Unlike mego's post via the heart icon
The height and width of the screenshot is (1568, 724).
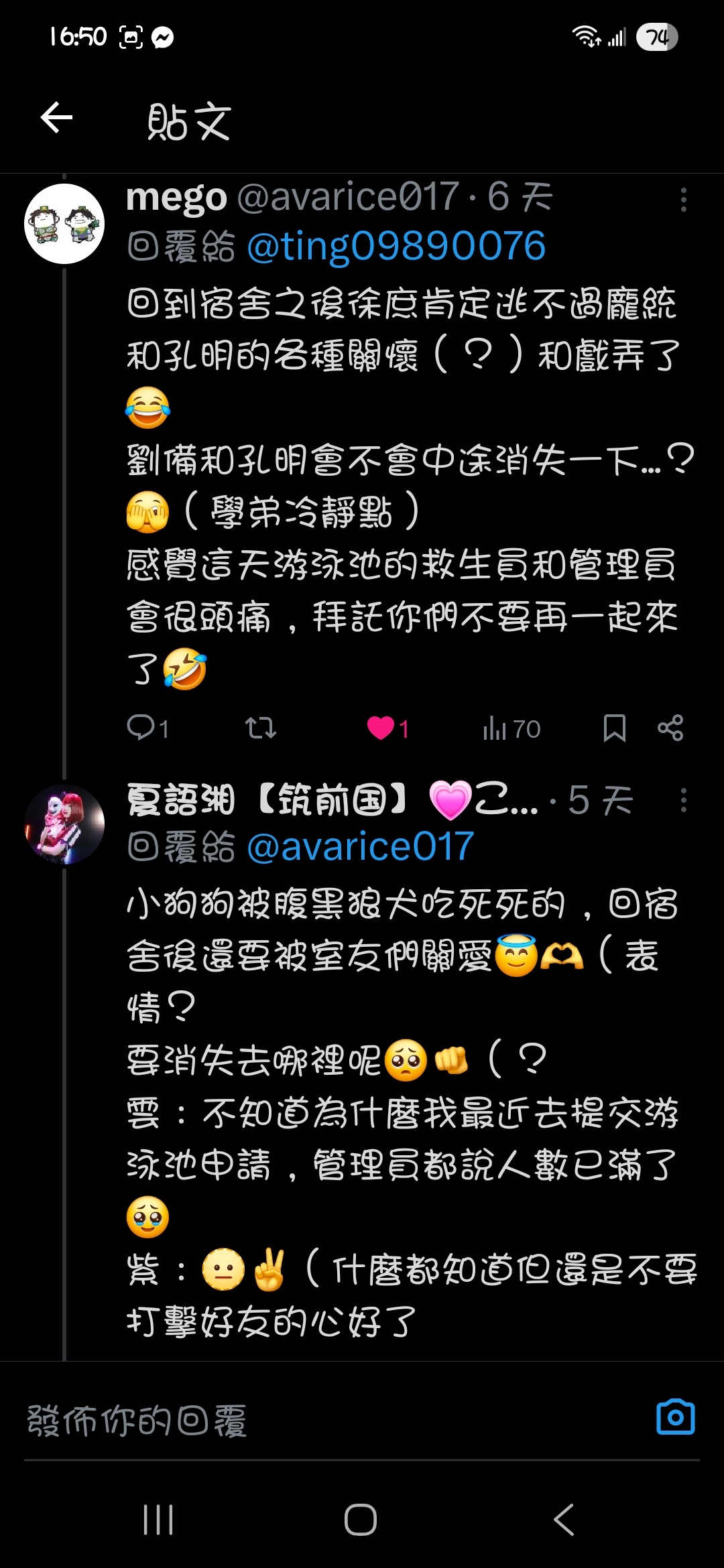point(381,728)
